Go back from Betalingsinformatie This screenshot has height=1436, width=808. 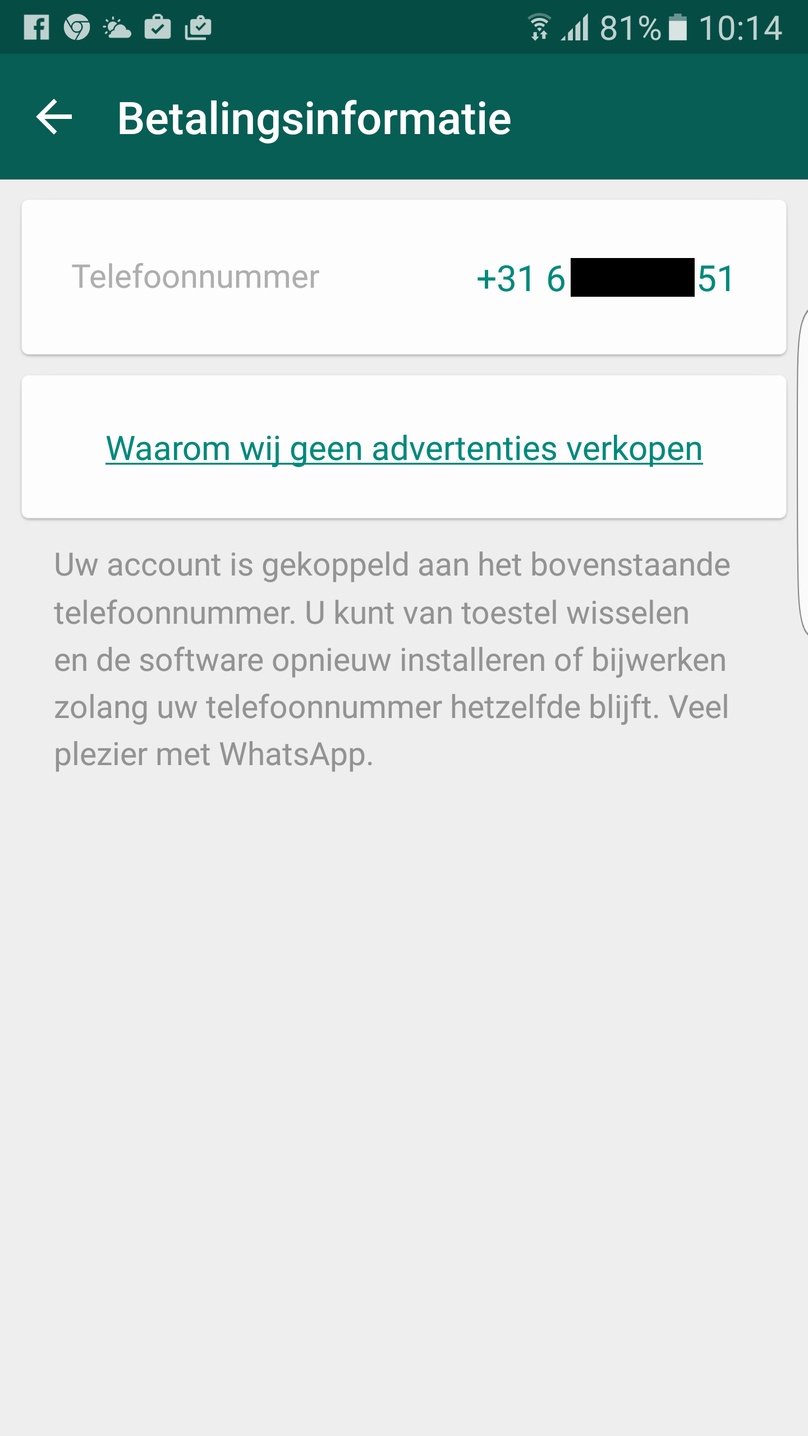54,118
